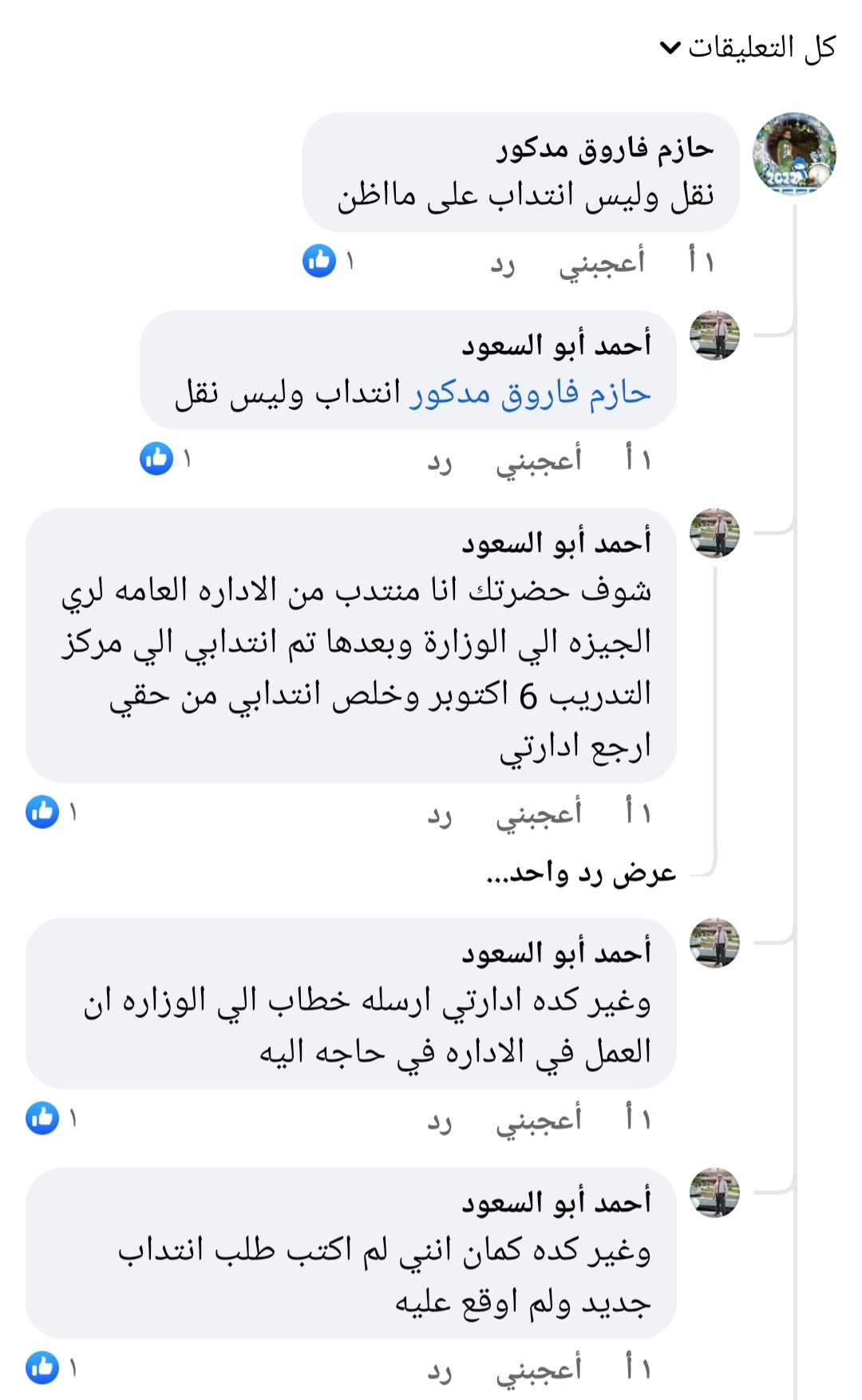Viewport: 862px width, 1400px height.
Task: Like the comment starting with شوف حضرتك
Action: point(539,813)
